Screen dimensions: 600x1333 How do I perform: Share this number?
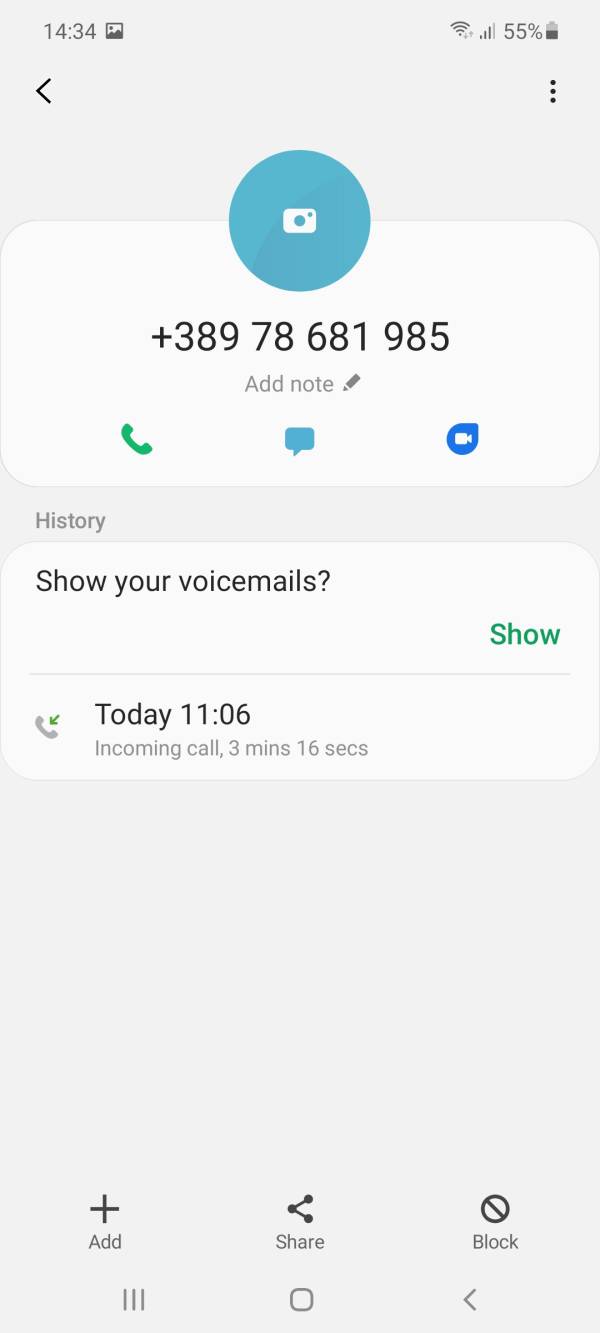pyautogui.click(x=300, y=1222)
